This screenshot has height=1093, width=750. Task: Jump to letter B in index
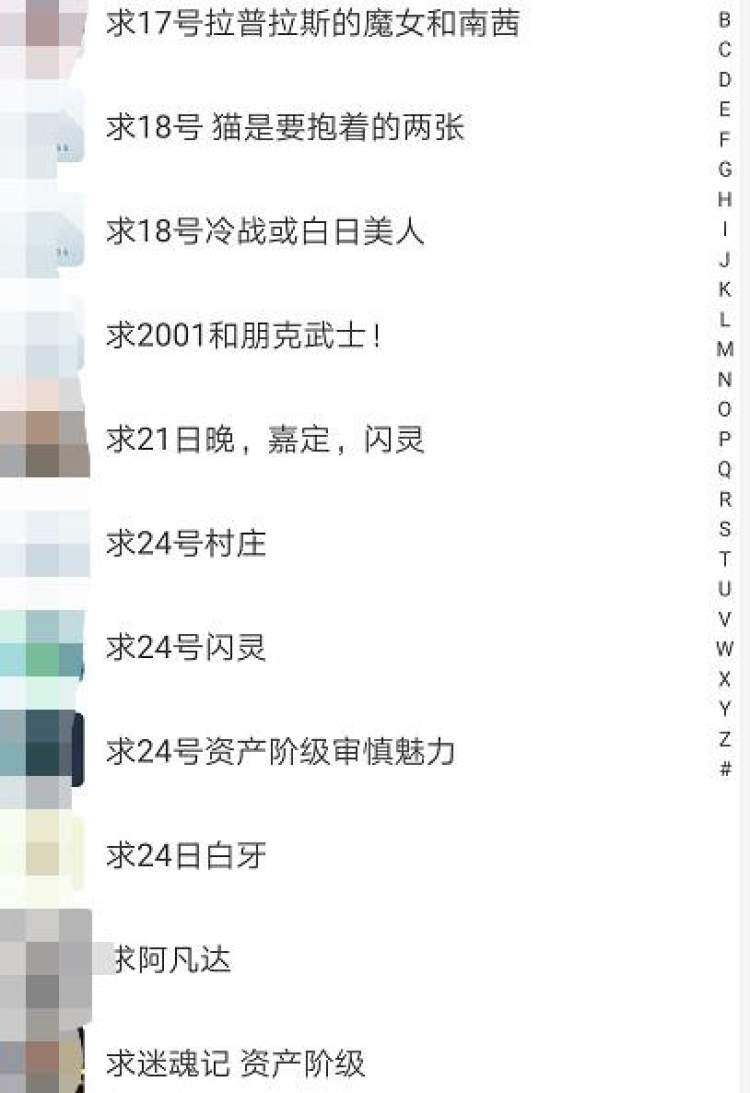point(725,20)
